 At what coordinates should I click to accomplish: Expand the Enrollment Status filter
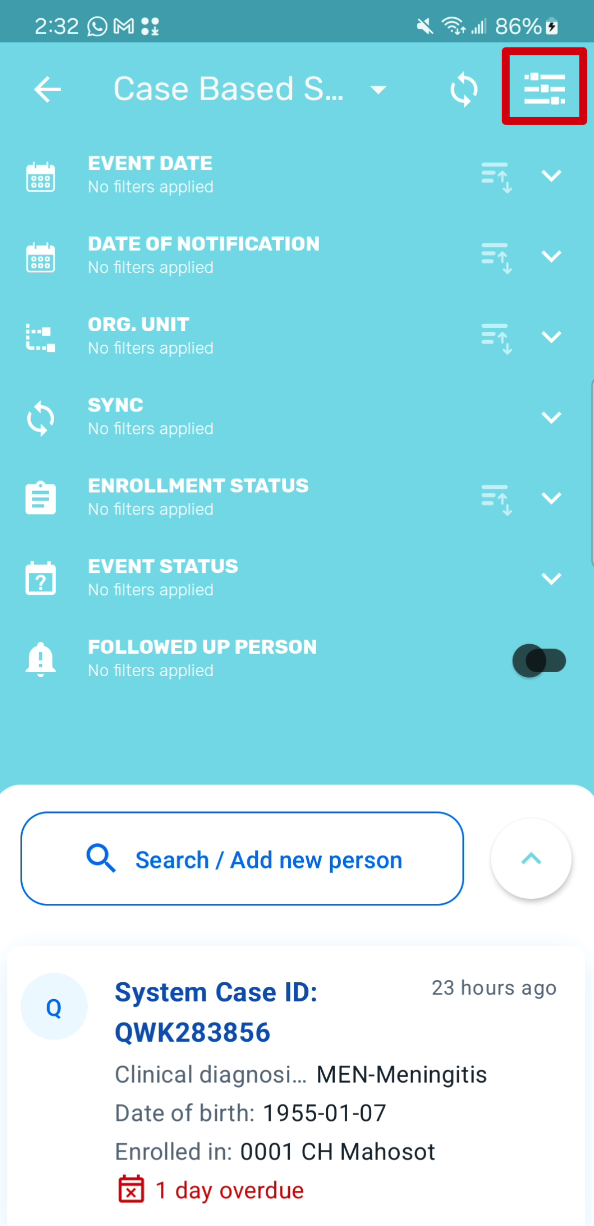tap(551, 498)
